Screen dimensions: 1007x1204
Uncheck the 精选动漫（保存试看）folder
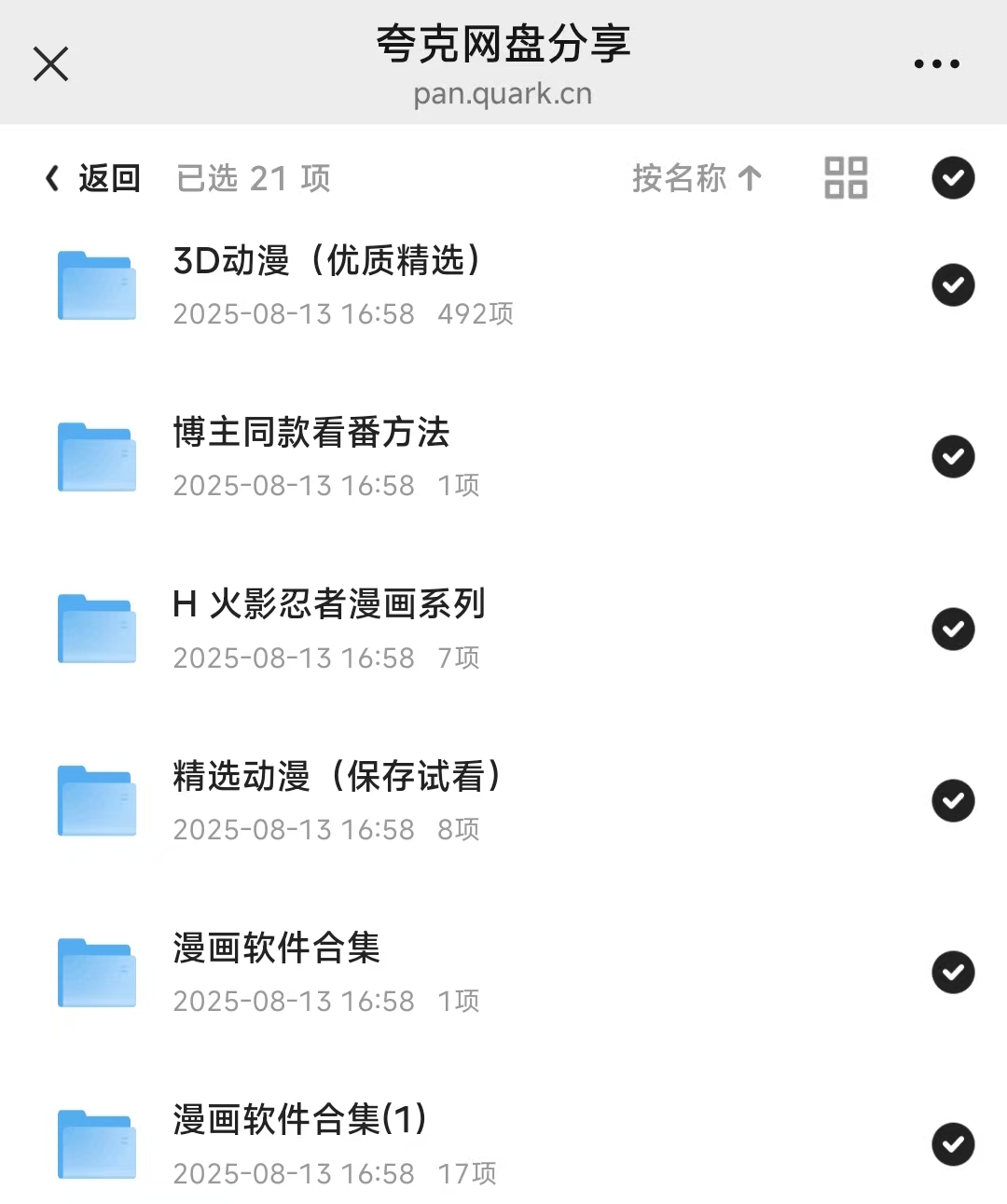click(953, 801)
